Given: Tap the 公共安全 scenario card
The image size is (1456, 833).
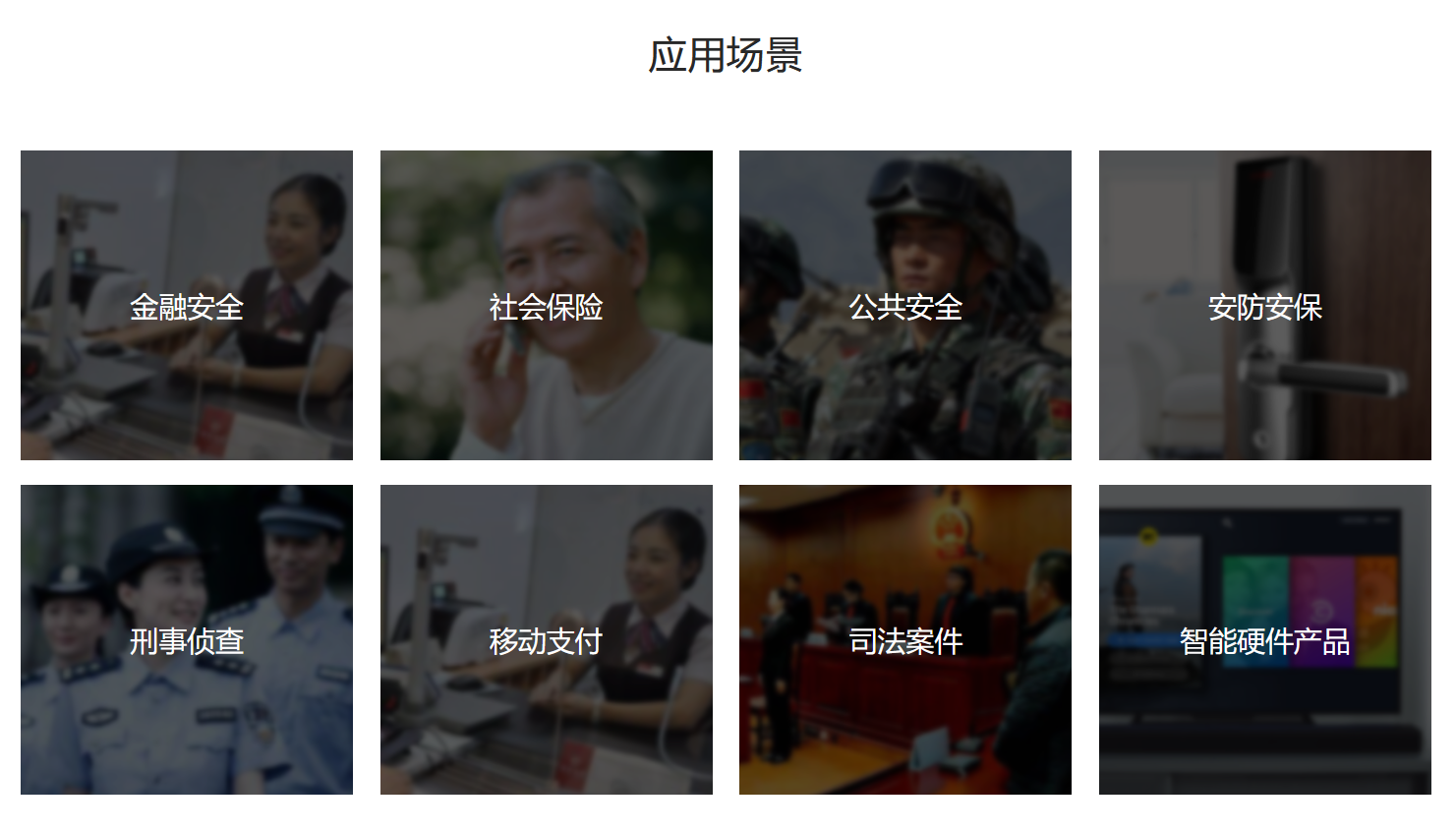Looking at the screenshot, I should (904, 306).
